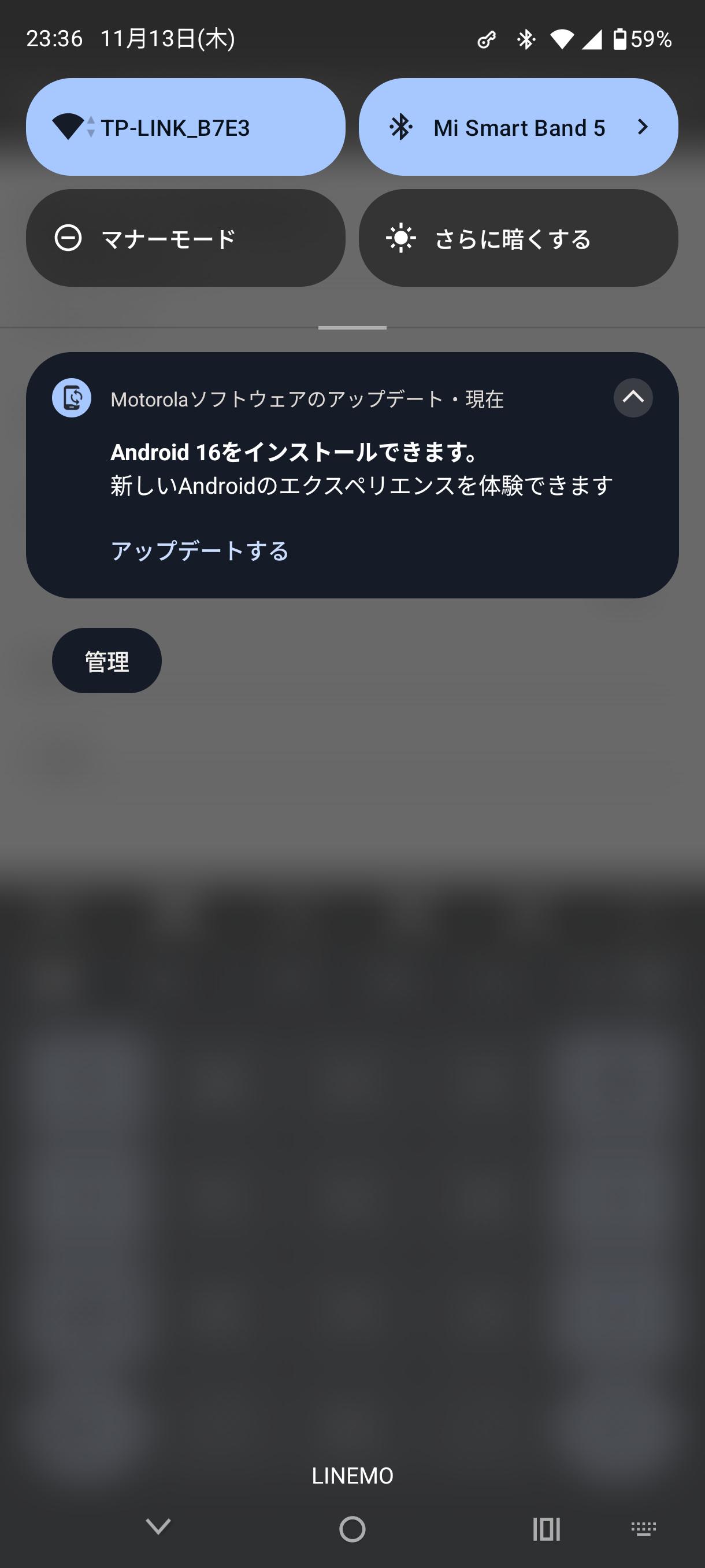Collapse the Motorola update notification

tap(633, 398)
